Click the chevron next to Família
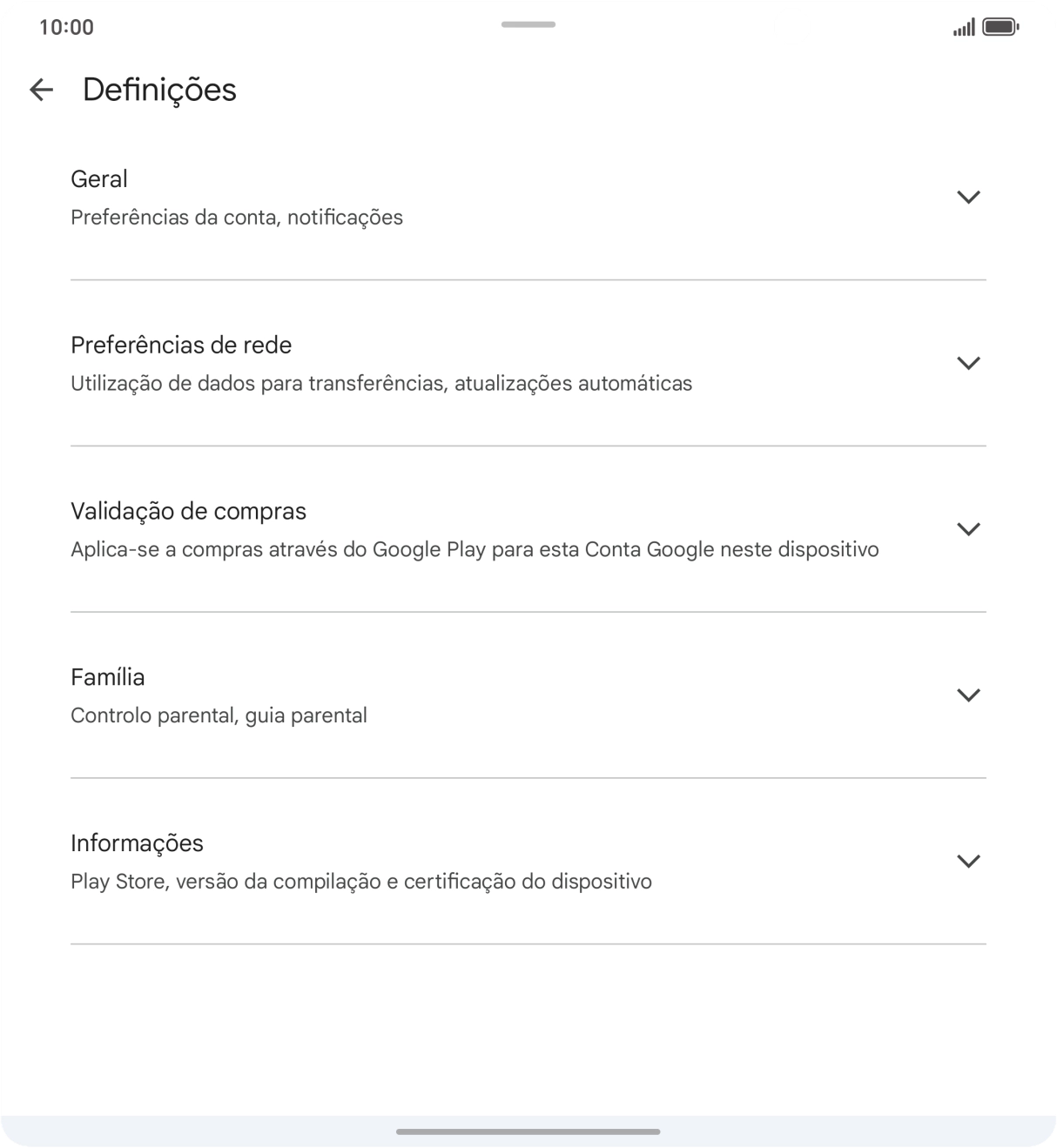 pos(968,695)
